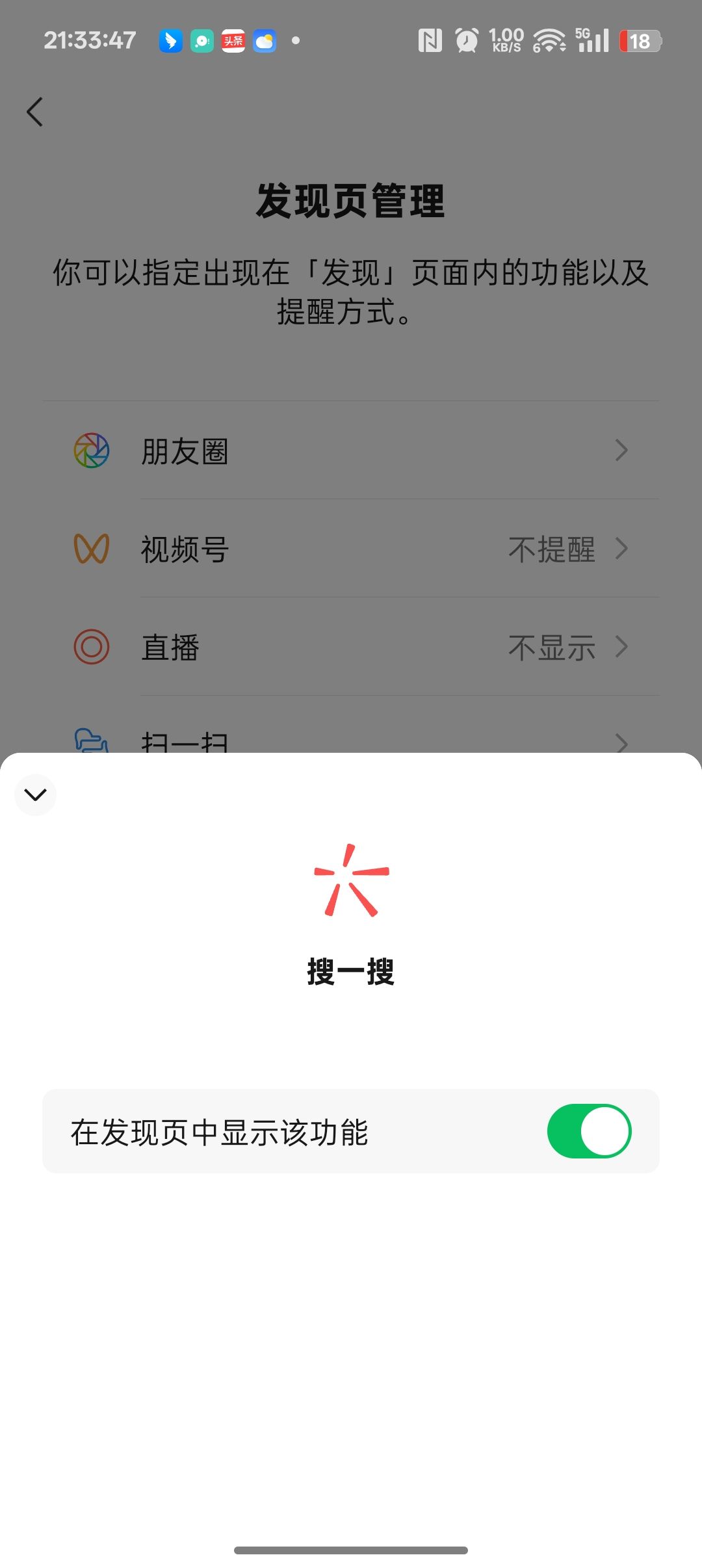Open 视频号 reminder settings
This screenshot has width=702, height=1568.
tap(351, 549)
